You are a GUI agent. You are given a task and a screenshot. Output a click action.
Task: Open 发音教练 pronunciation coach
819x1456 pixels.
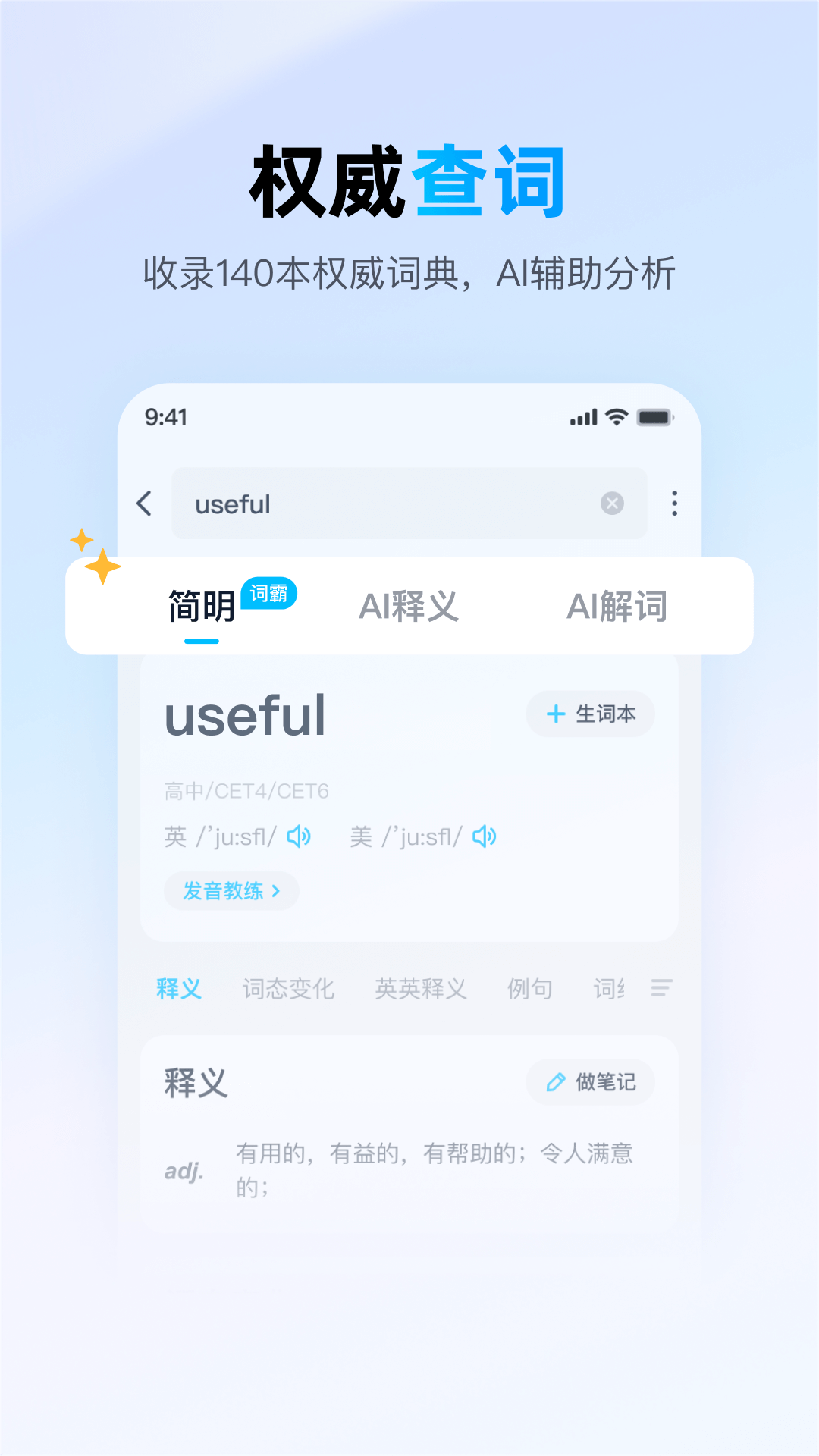(x=231, y=891)
